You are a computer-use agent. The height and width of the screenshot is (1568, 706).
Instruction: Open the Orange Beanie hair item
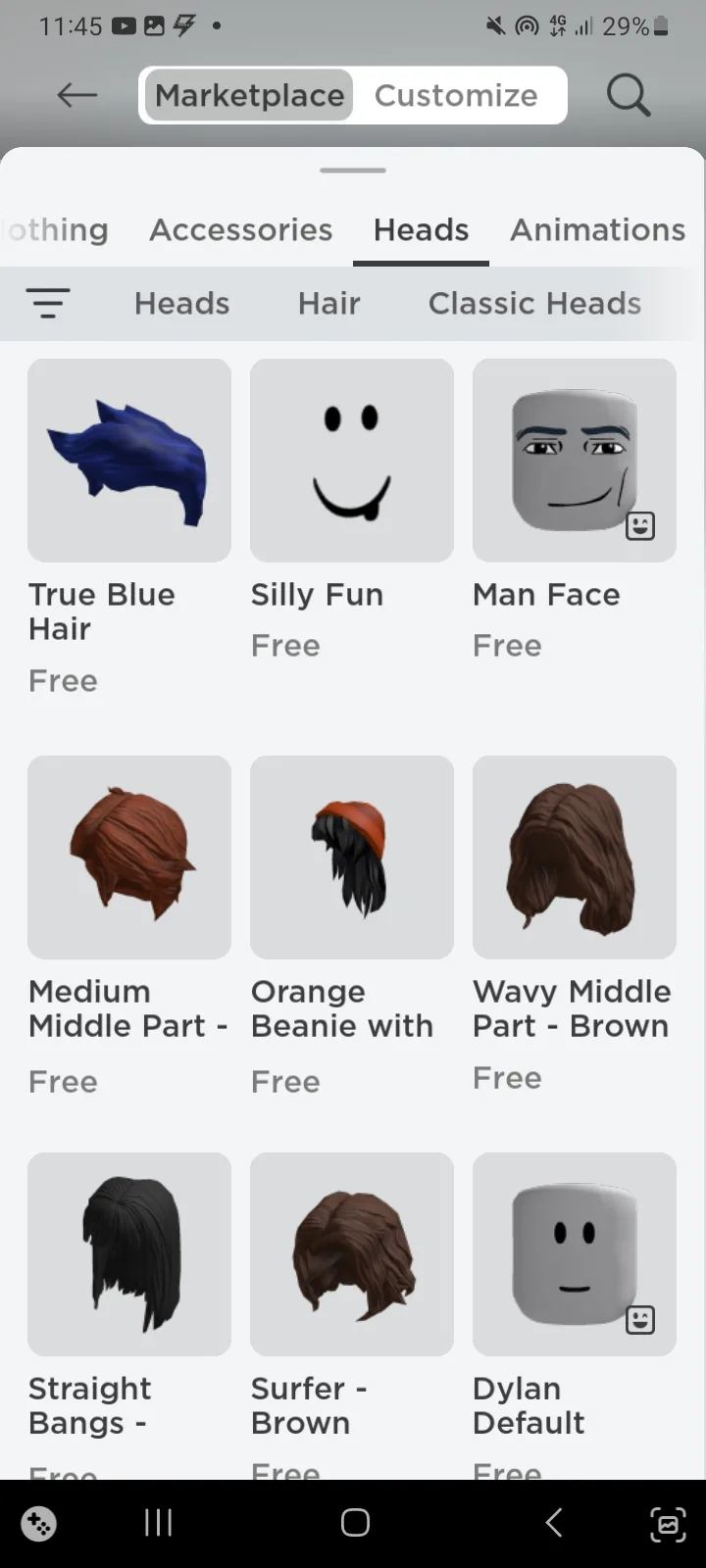[352, 857]
